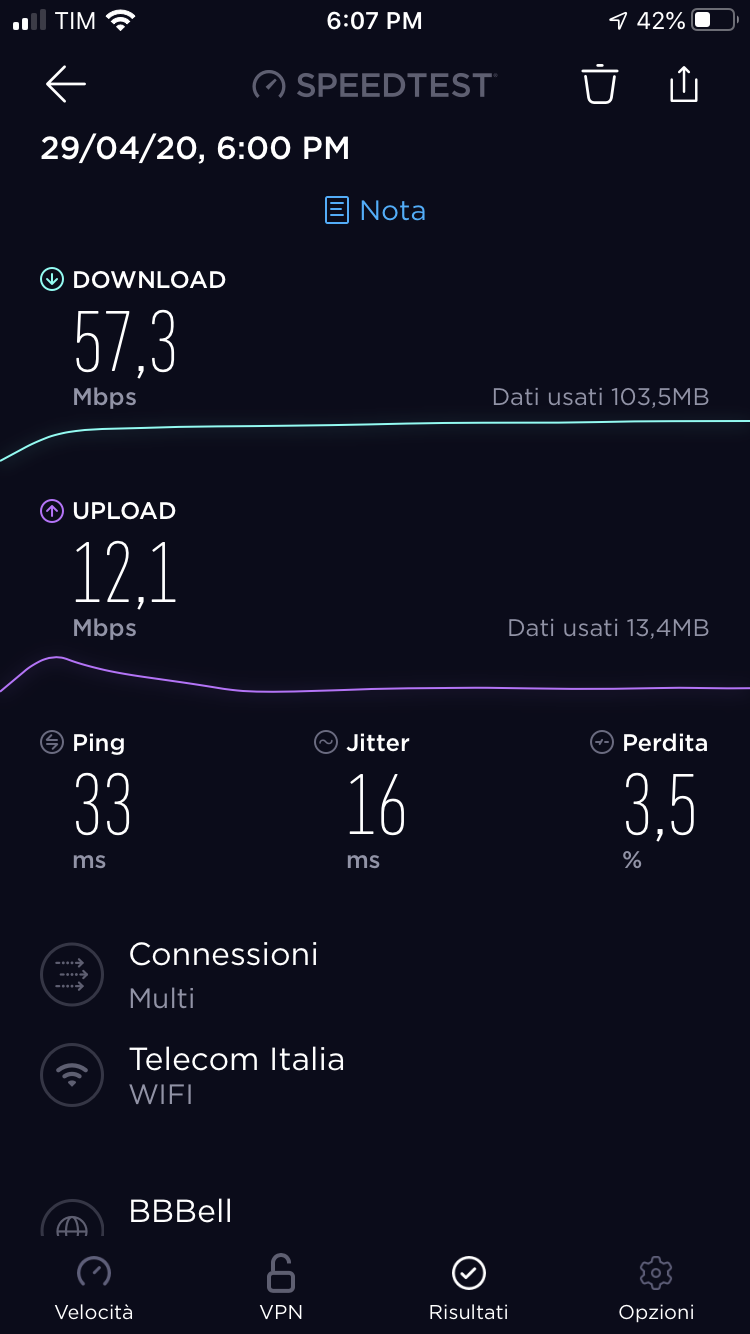Screen dimensions: 750x1334
Task: Share this speed test result
Action: 683,85
